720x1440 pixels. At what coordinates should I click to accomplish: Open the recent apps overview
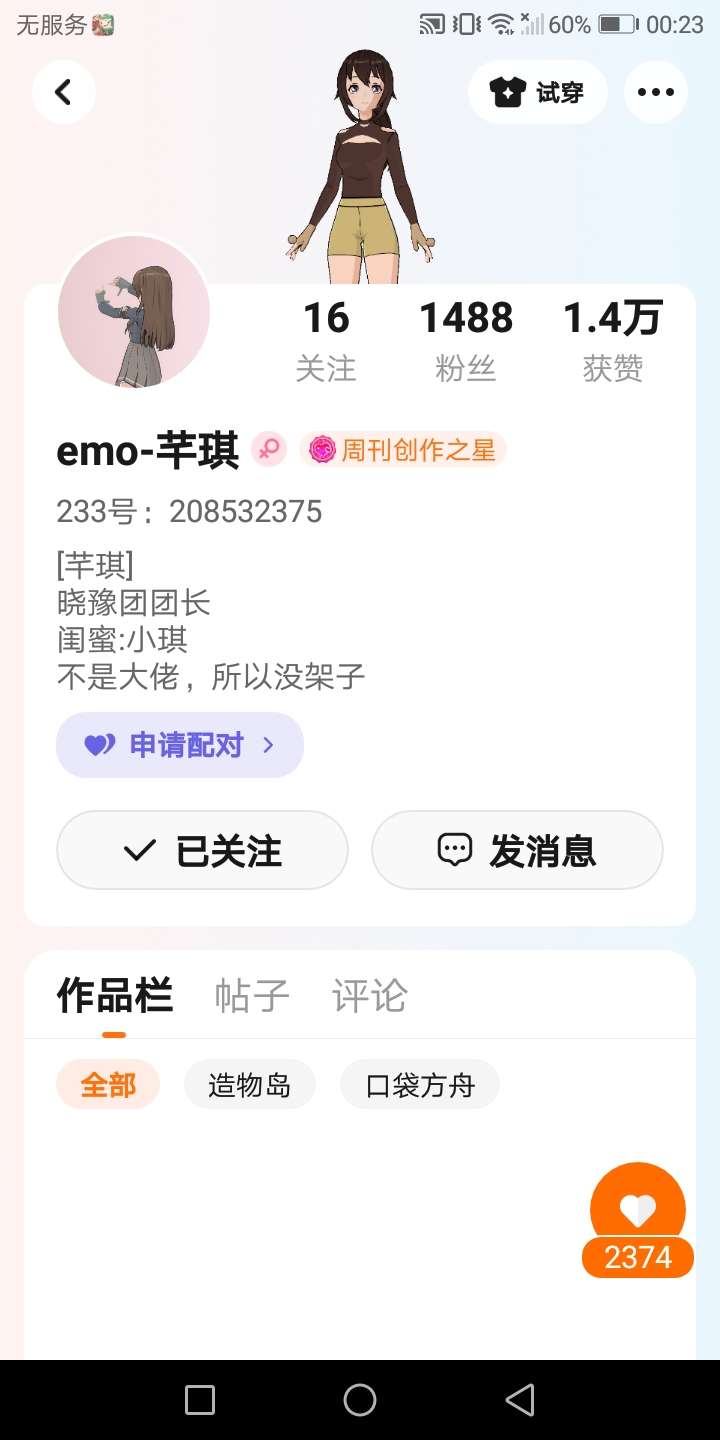(200, 1400)
